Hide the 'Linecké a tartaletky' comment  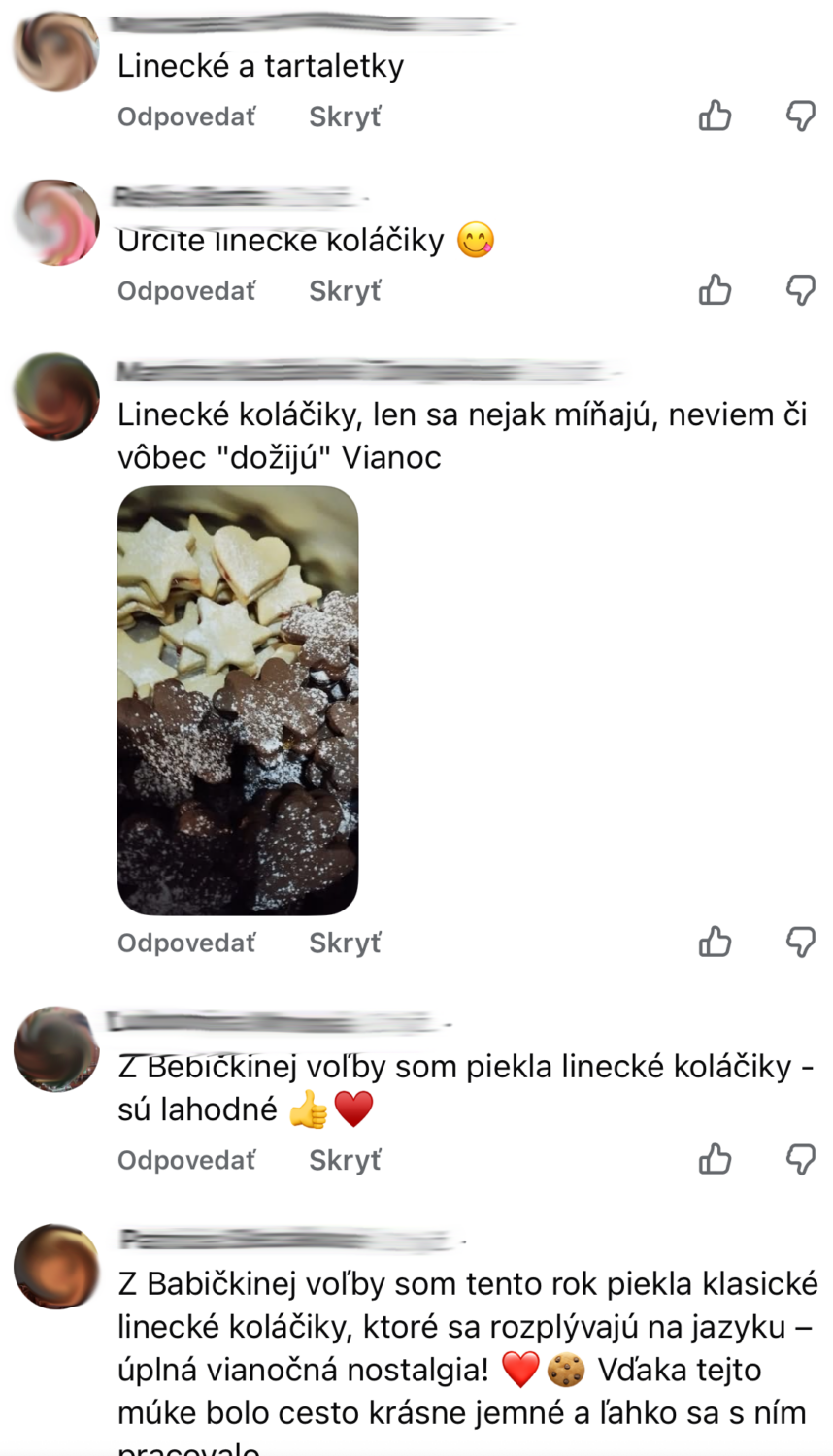(x=345, y=117)
